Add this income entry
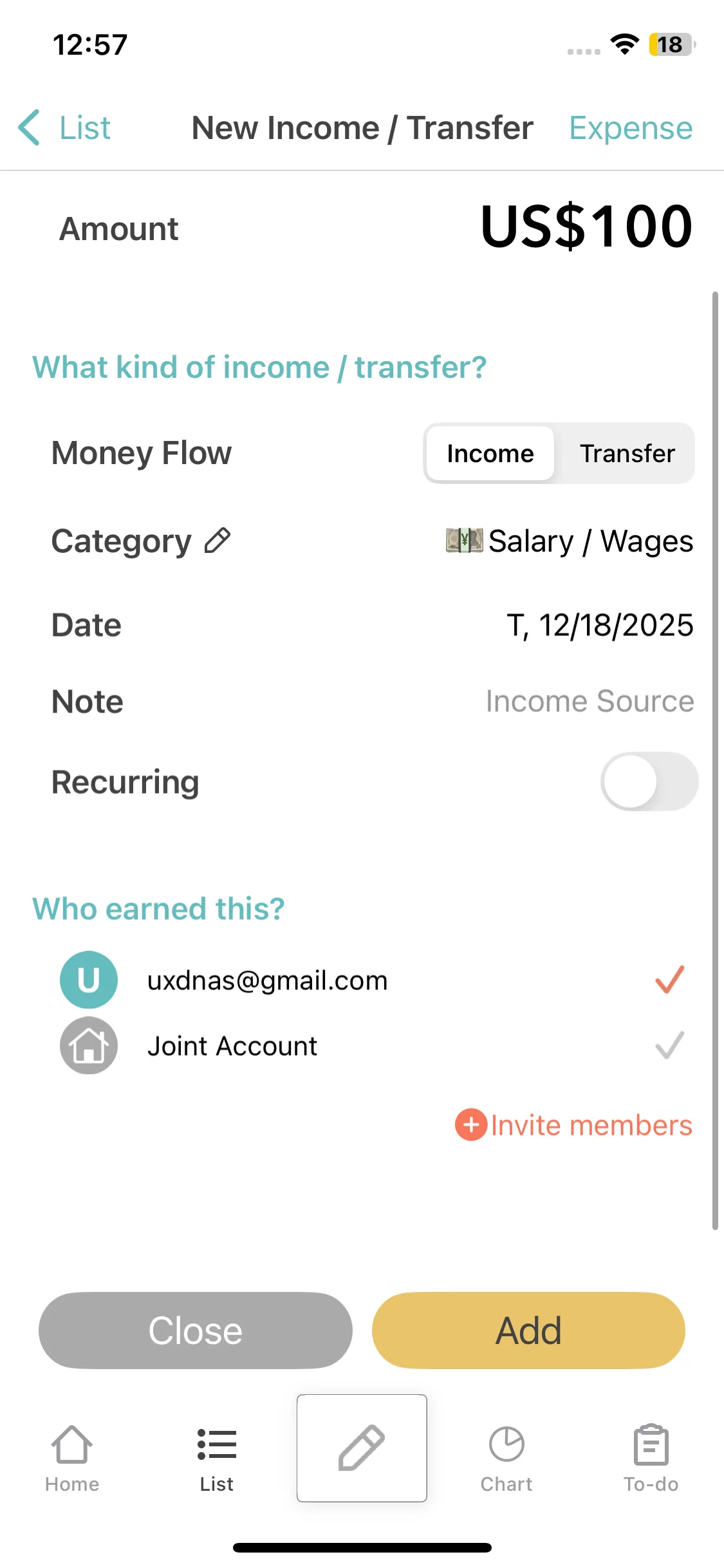Viewport: 724px width, 1568px height. (x=528, y=1330)
